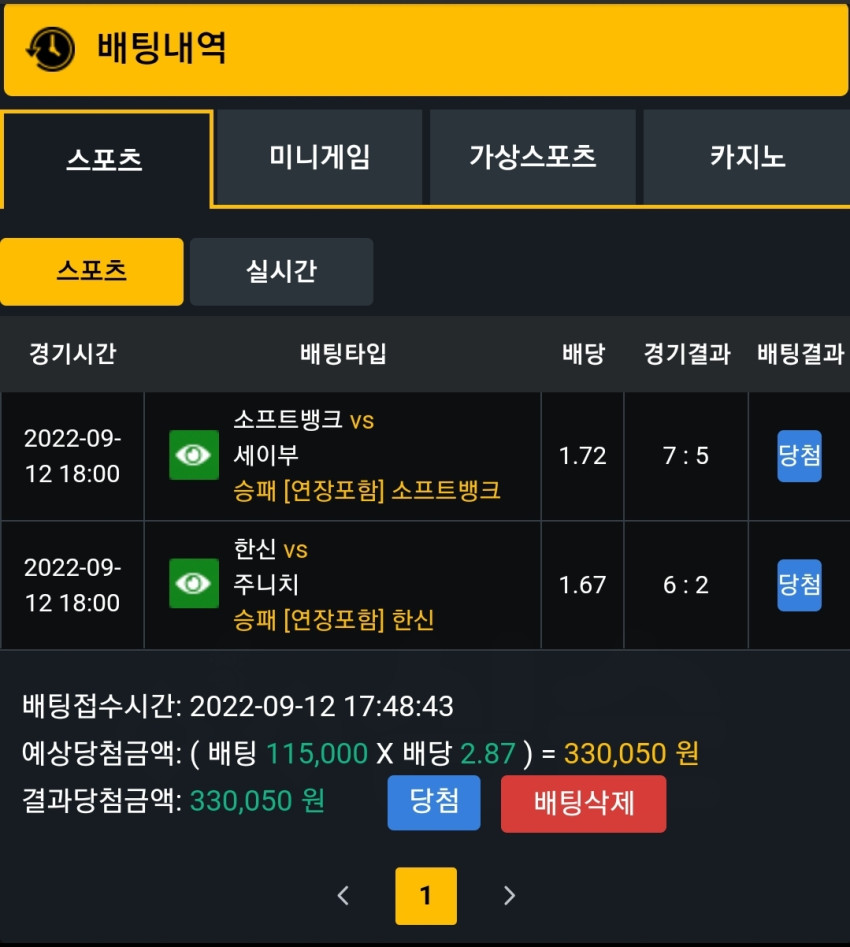This screenshot has height=947, width=850.
Task: Select the 카지노 tab
Action: 747,157
